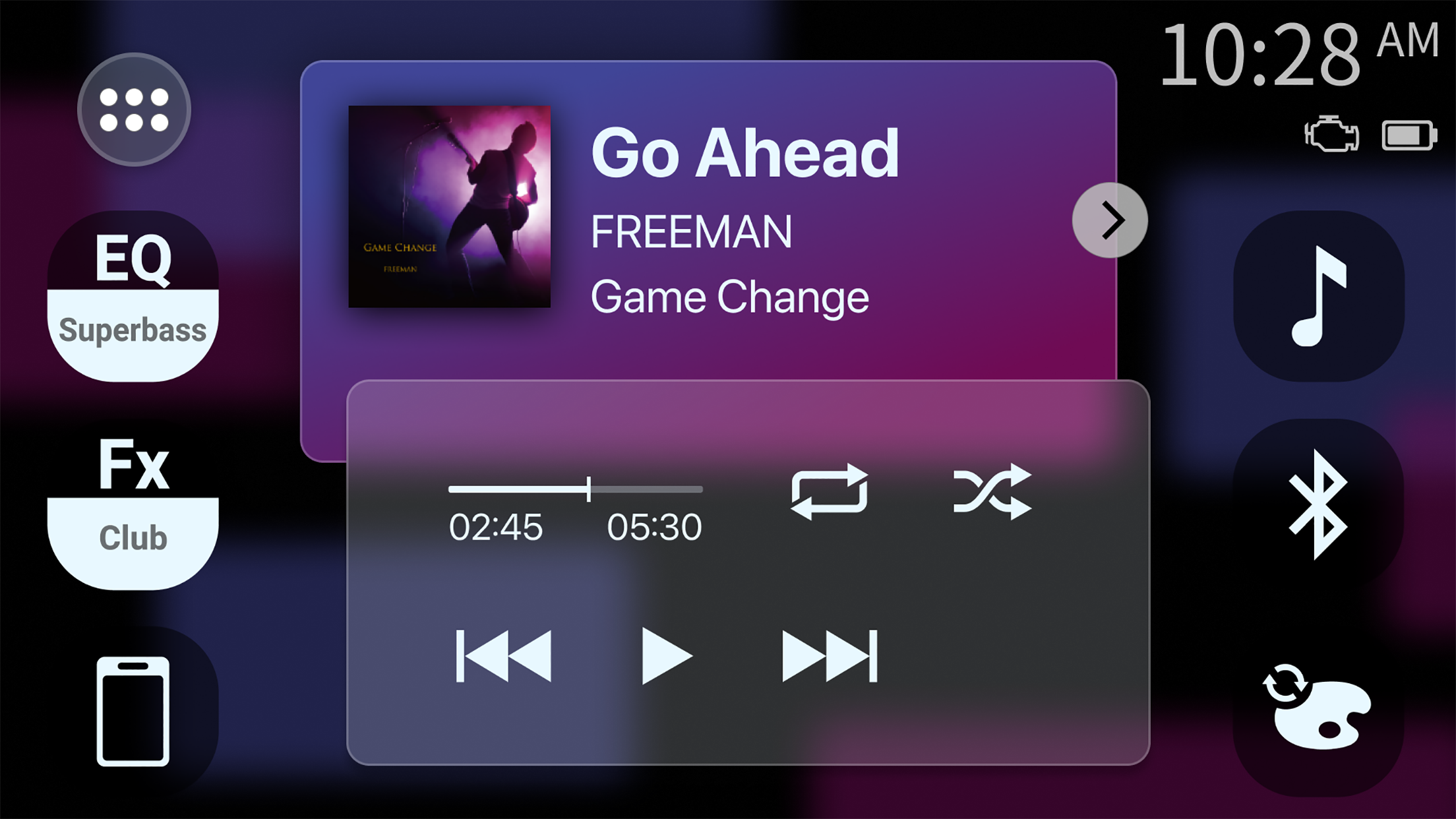Open the phone device button
The image size is (1456, 819).
(x=133, y=711)
